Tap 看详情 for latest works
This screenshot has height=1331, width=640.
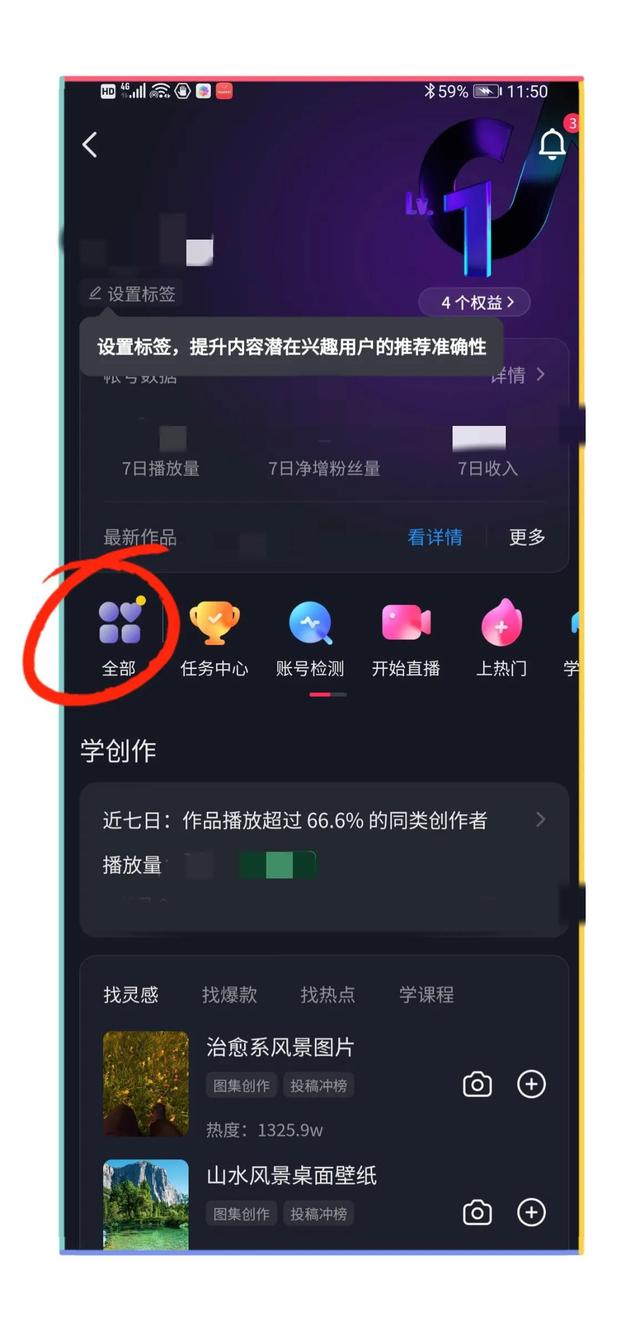435,537
